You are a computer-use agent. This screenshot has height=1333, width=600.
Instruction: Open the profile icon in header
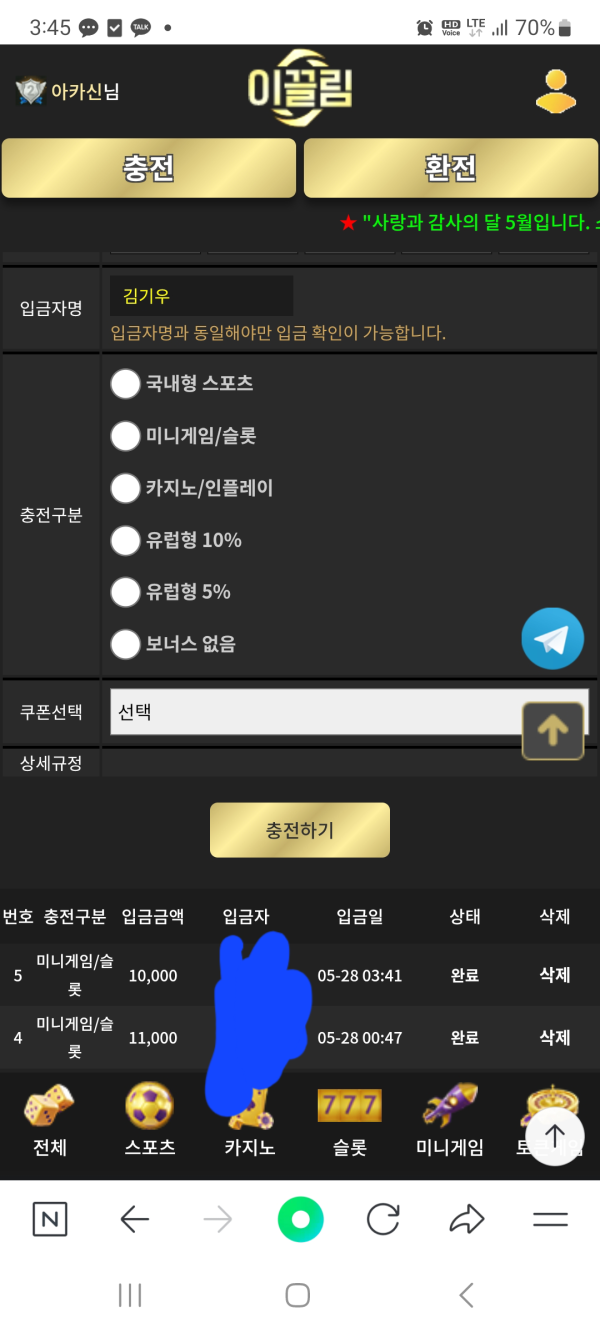[x=555, y=91]
